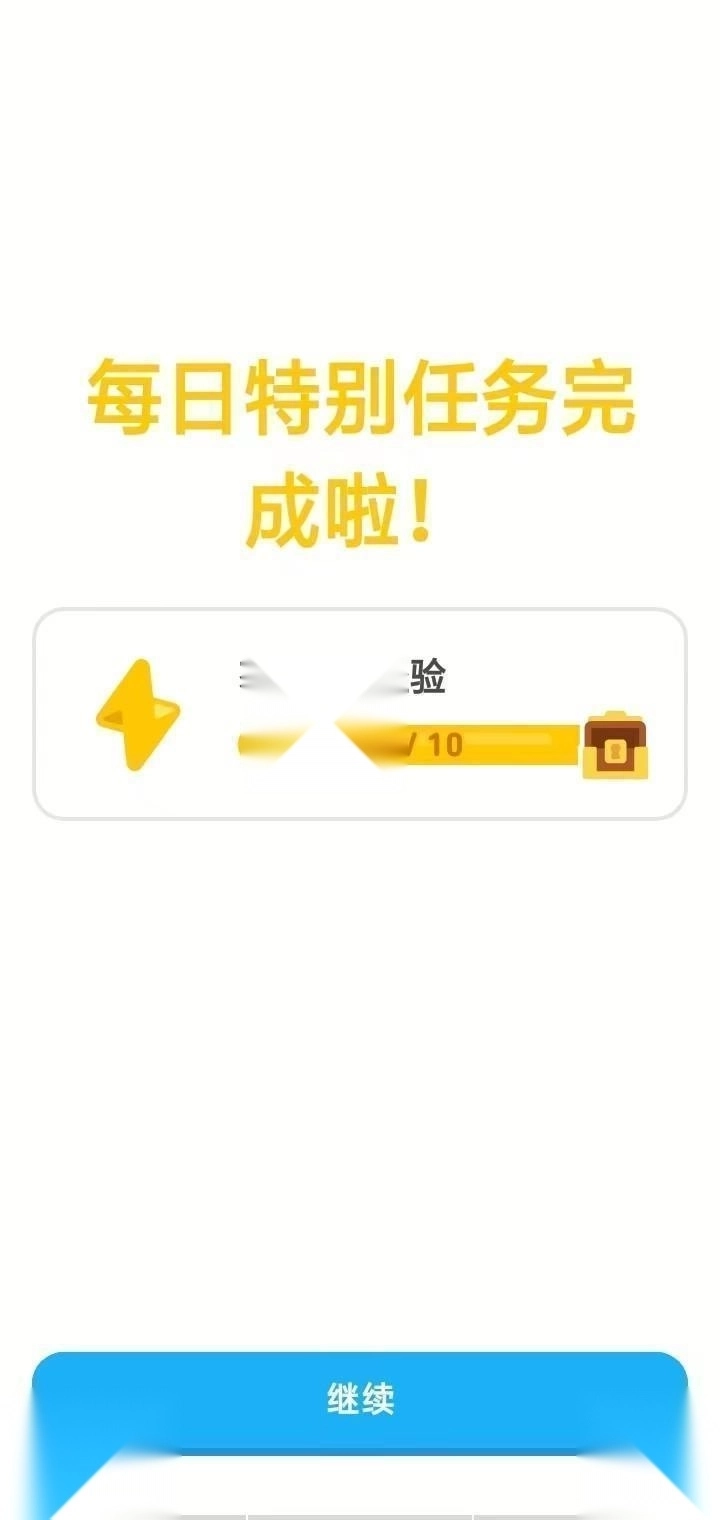The height and width of the screenshot is (1520, 720).
Task: Tap the 继续 button to continue
Action: coord(360,1398)
